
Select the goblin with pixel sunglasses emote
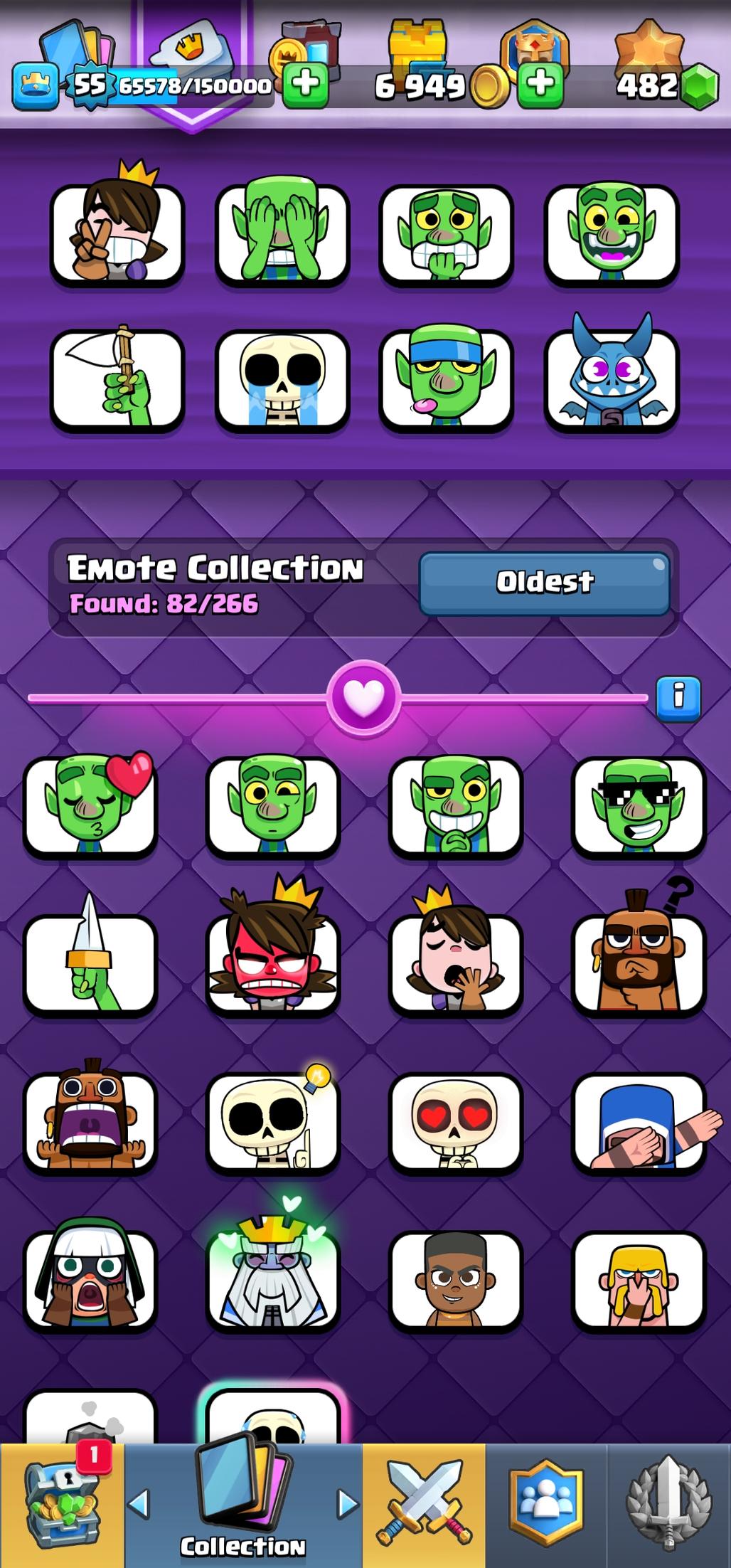[638, 805]
